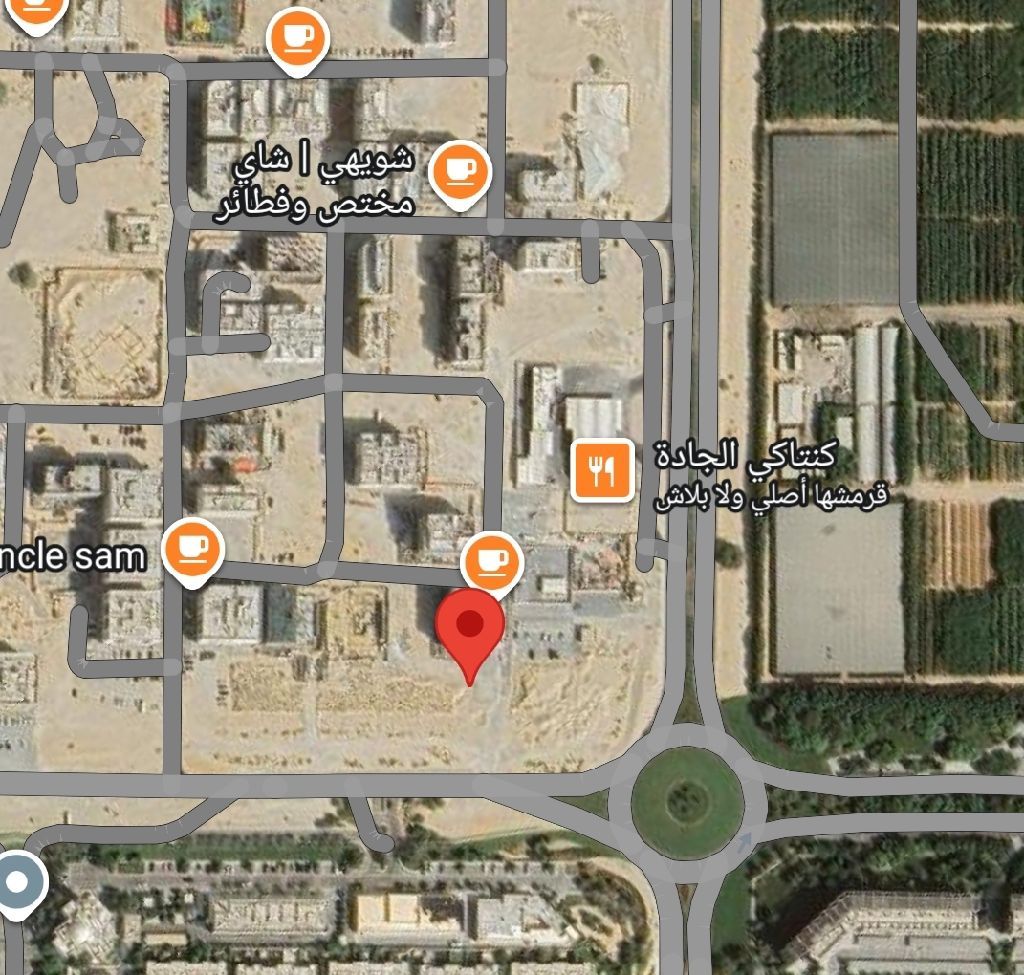Tap the red dropped location pin
Viewport: 1024px width, 975px height.
470,629
